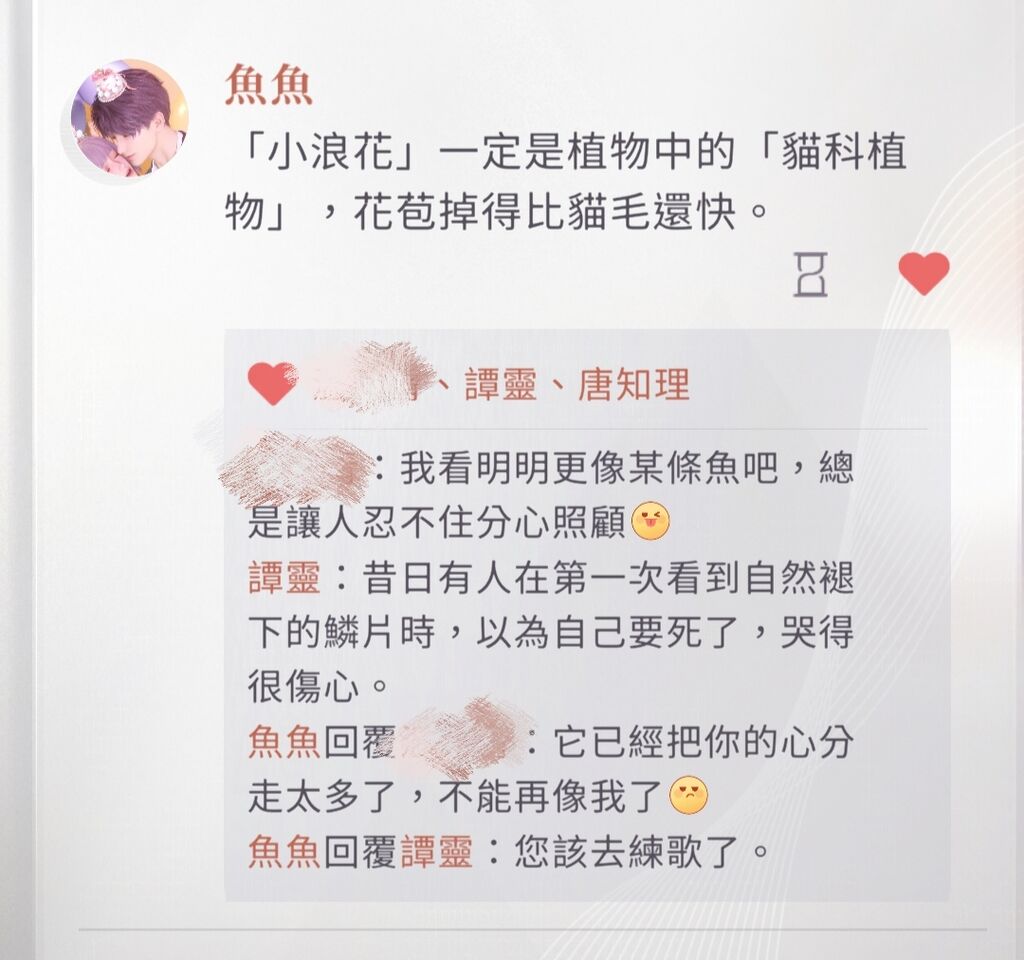This screenshot has height=960, width=1024.
Task: Open the comment icon beside the heart
Action: pos(810,274)
